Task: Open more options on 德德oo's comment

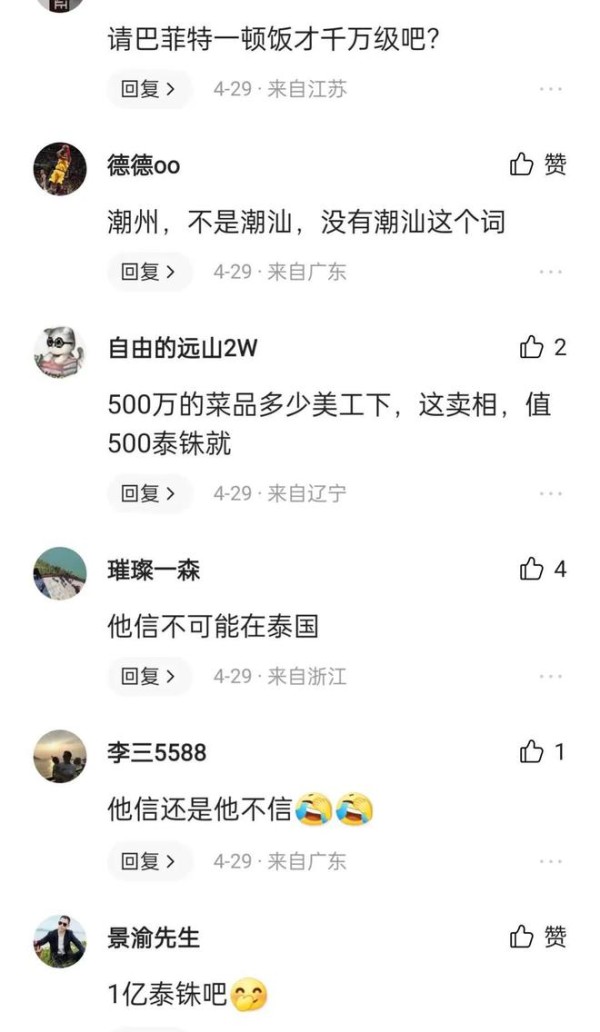Action: [x=551, y=272]
